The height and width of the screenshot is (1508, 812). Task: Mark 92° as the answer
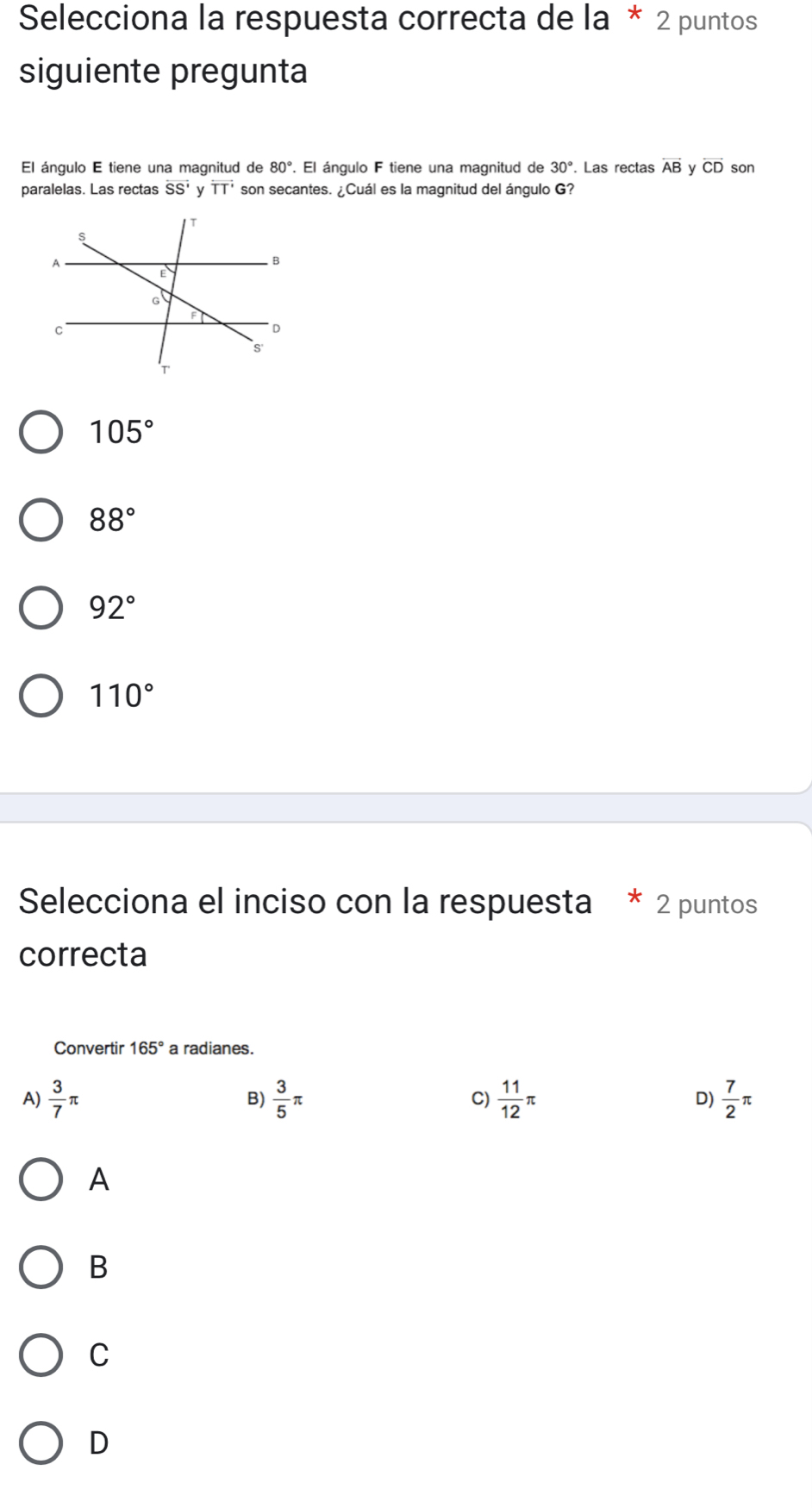point(41,609)
